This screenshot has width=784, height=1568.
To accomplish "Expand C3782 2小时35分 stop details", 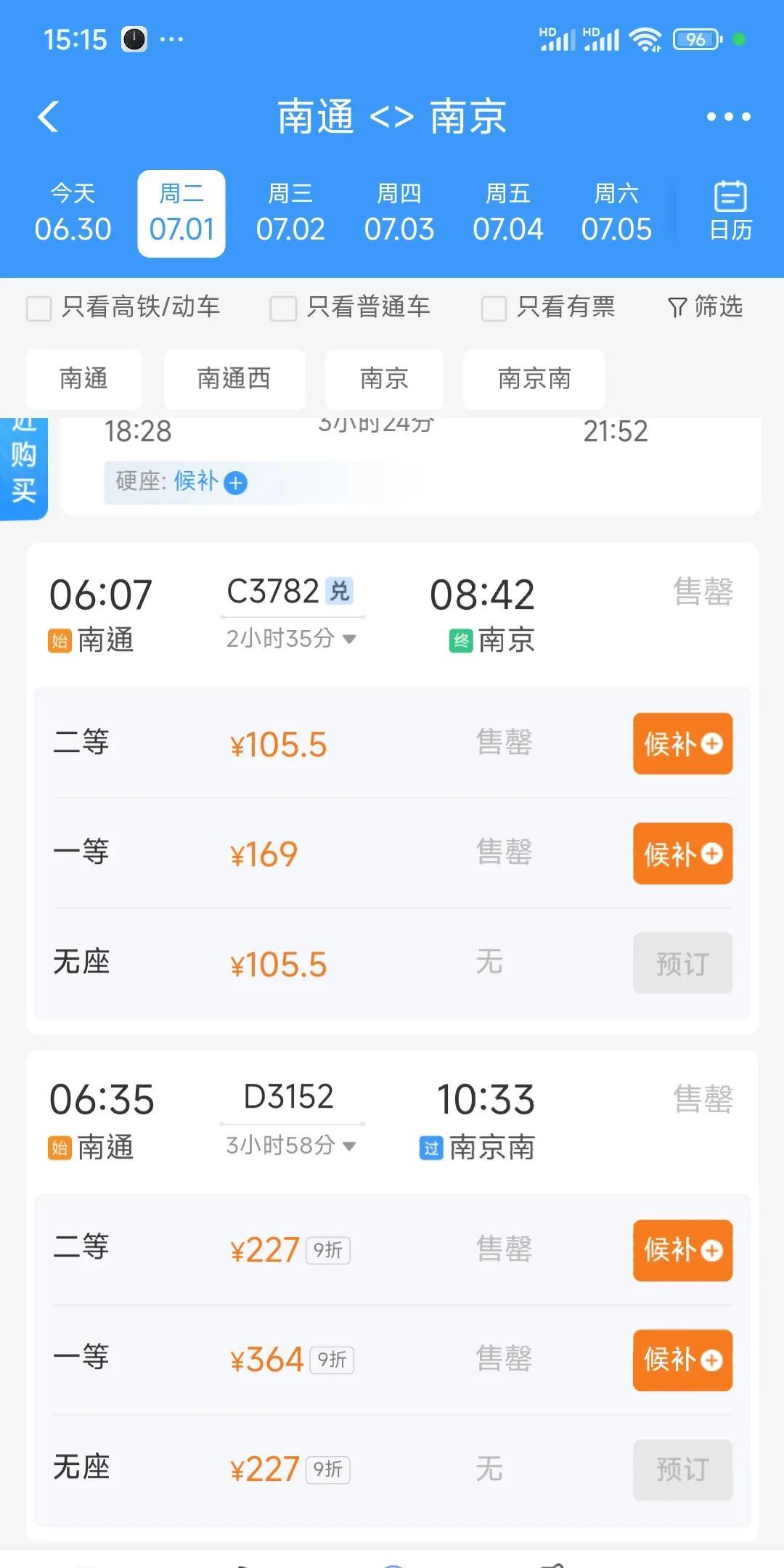I will [291, 639].
